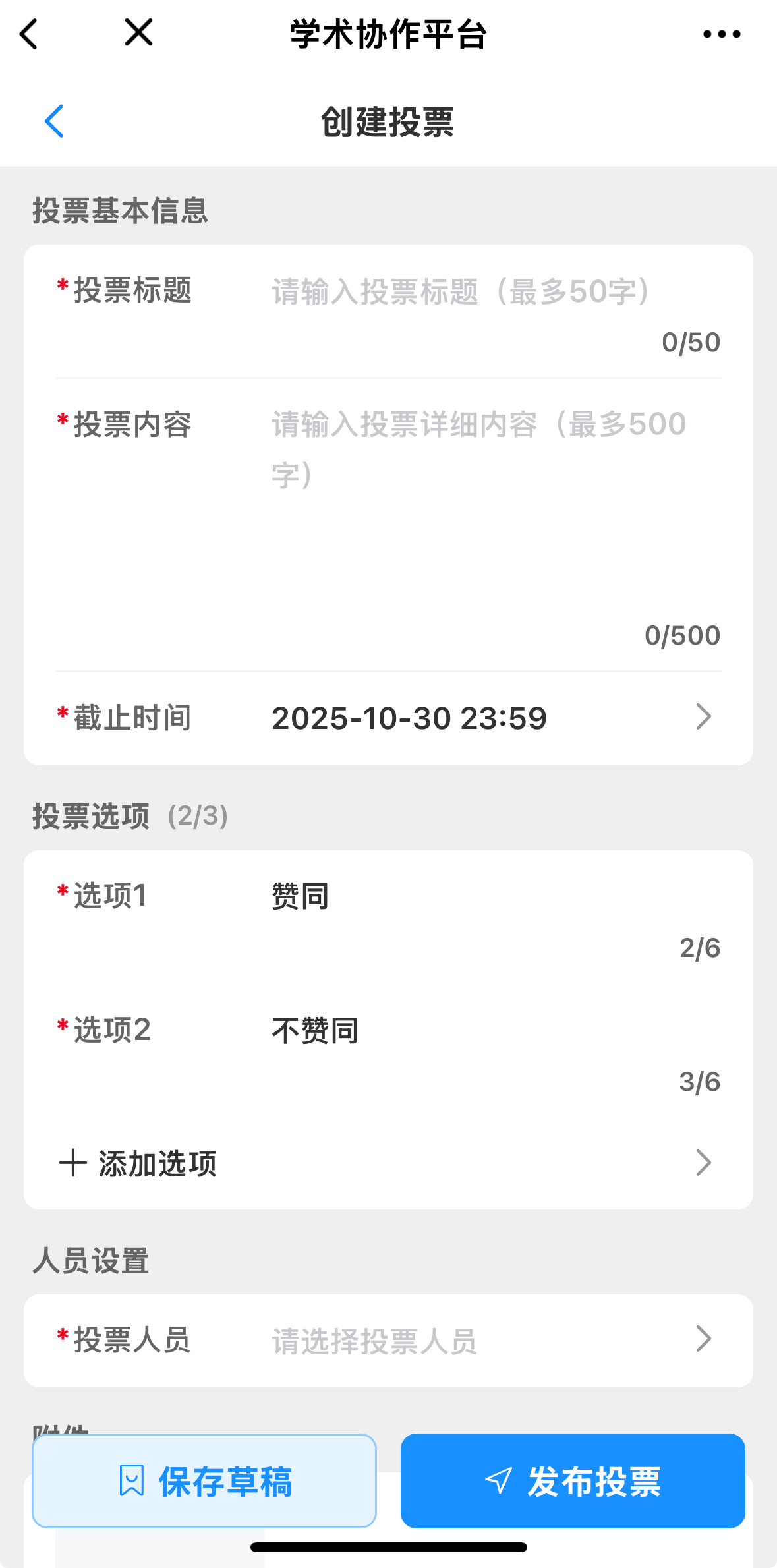
Task: Close the 学术协作平台 mini program
Action: click(138, 32)
